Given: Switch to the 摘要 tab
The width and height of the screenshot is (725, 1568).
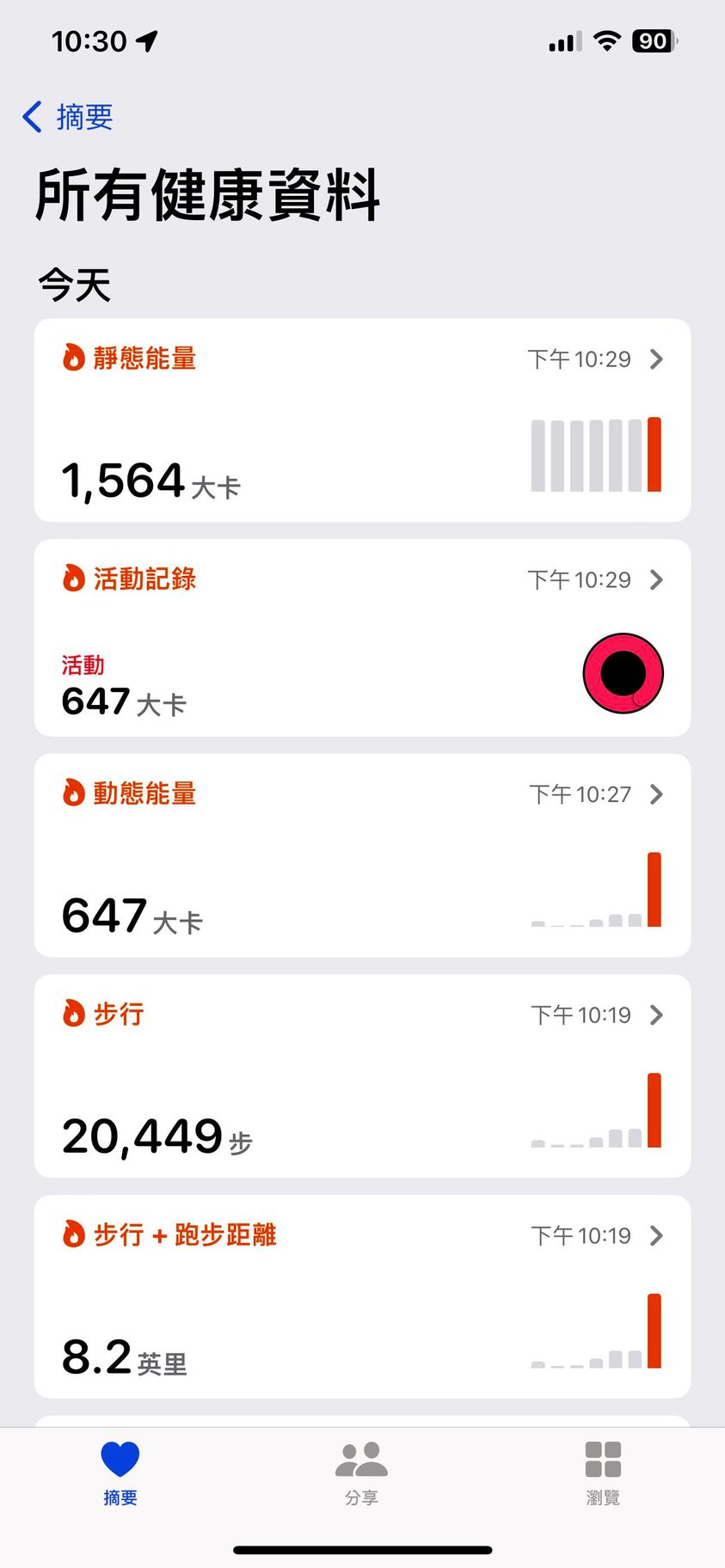Looking at the screenshot, I should (x=120, y=1473).
